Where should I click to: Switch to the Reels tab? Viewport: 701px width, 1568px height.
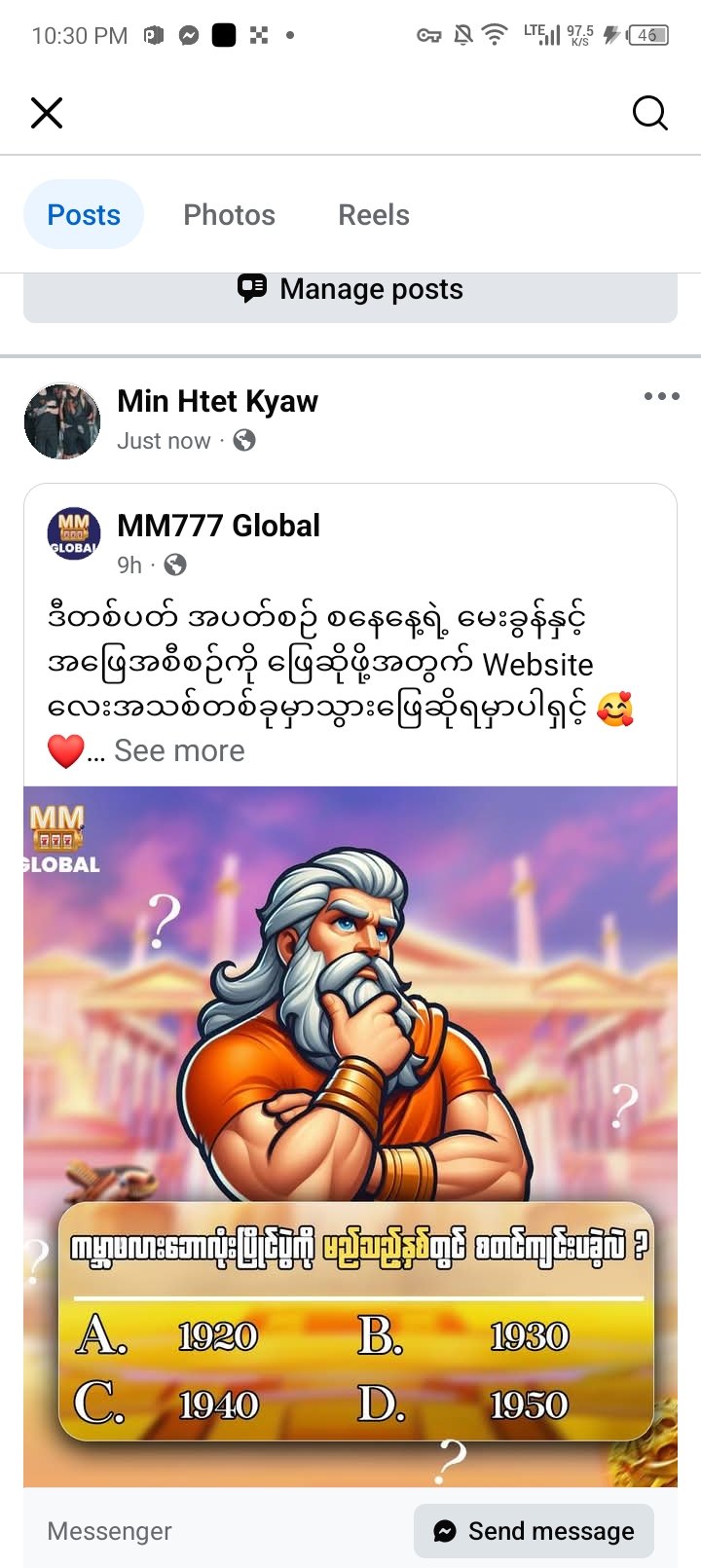373,215
